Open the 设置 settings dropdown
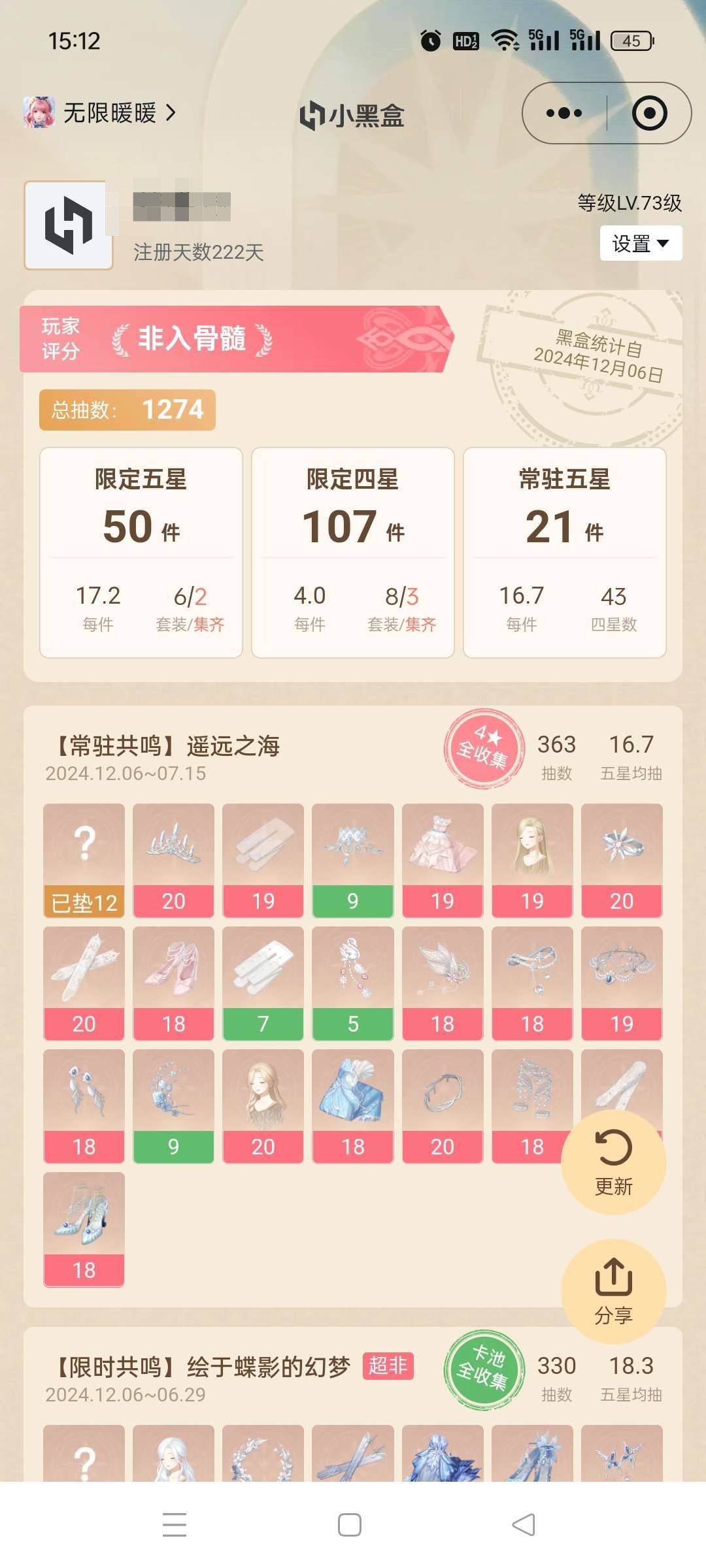The image size is (706, 1568). 641,243
